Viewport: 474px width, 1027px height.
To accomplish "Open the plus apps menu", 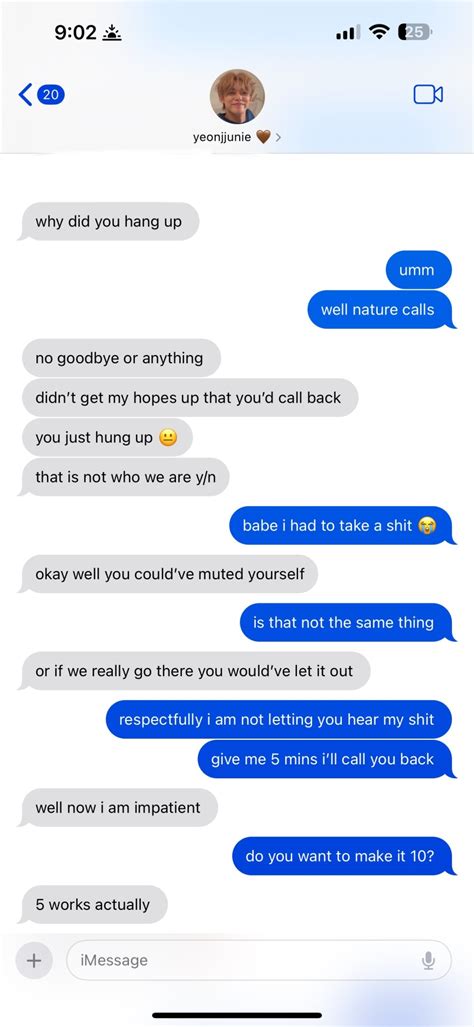I will point(33,960).
